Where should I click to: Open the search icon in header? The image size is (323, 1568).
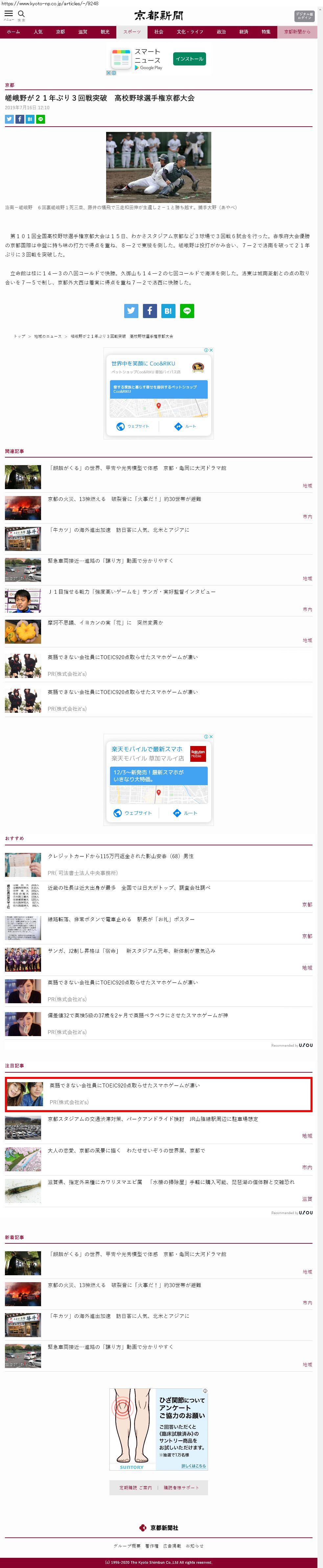21,14
